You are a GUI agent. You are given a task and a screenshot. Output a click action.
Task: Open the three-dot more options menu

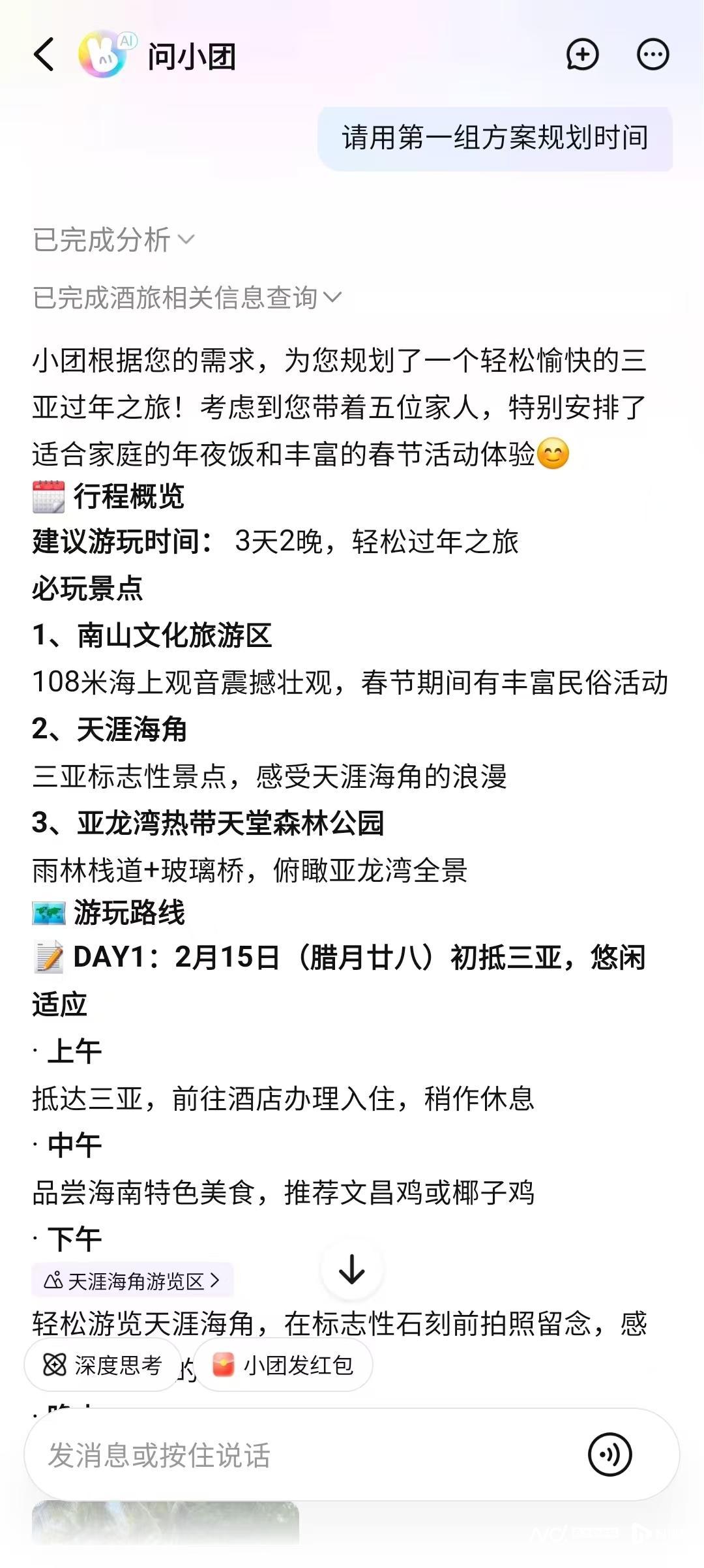click(653, 54)
